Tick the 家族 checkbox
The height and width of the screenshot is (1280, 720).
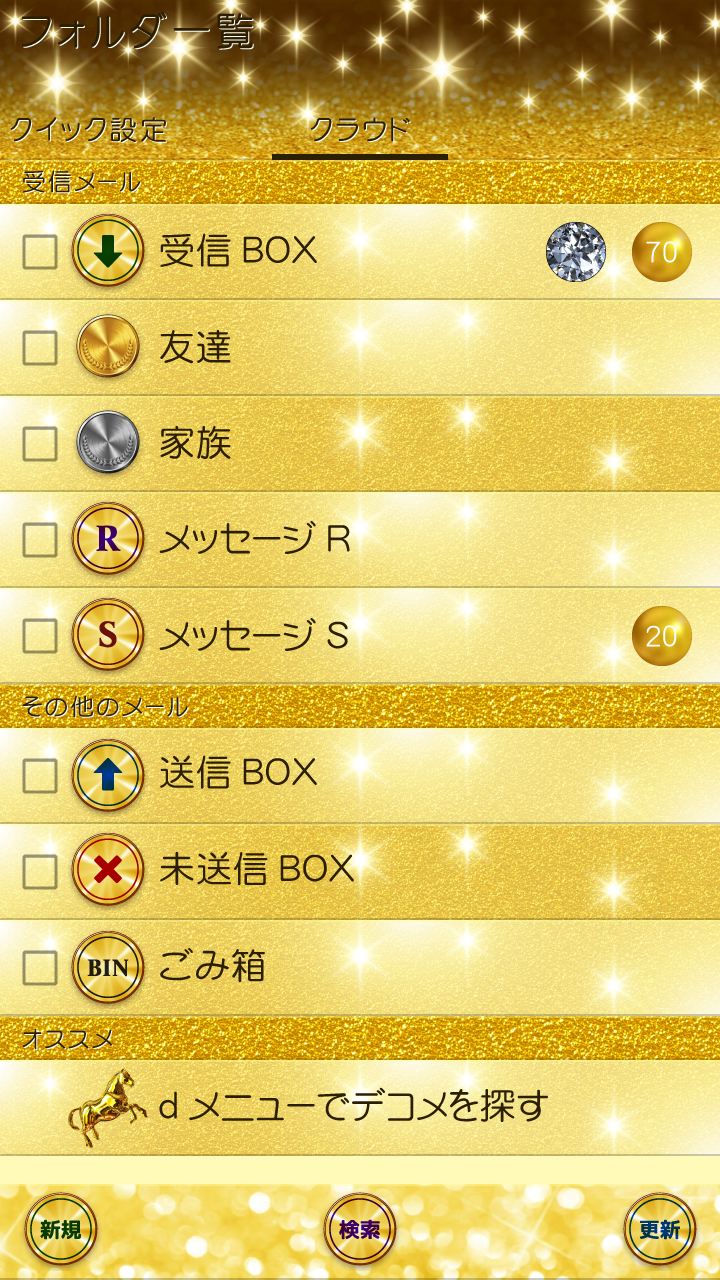click(x=40, y=444)
